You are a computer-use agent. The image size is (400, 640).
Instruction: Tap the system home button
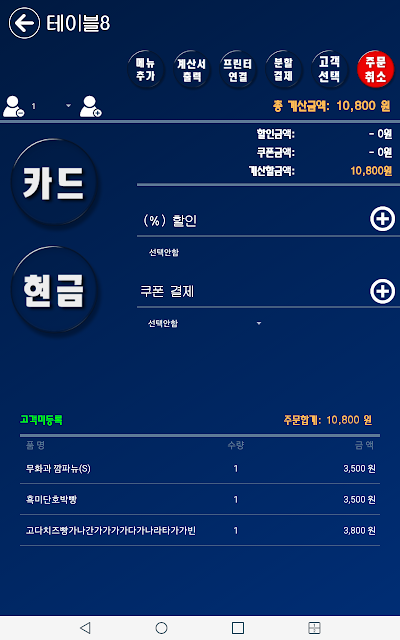(161, 628)
